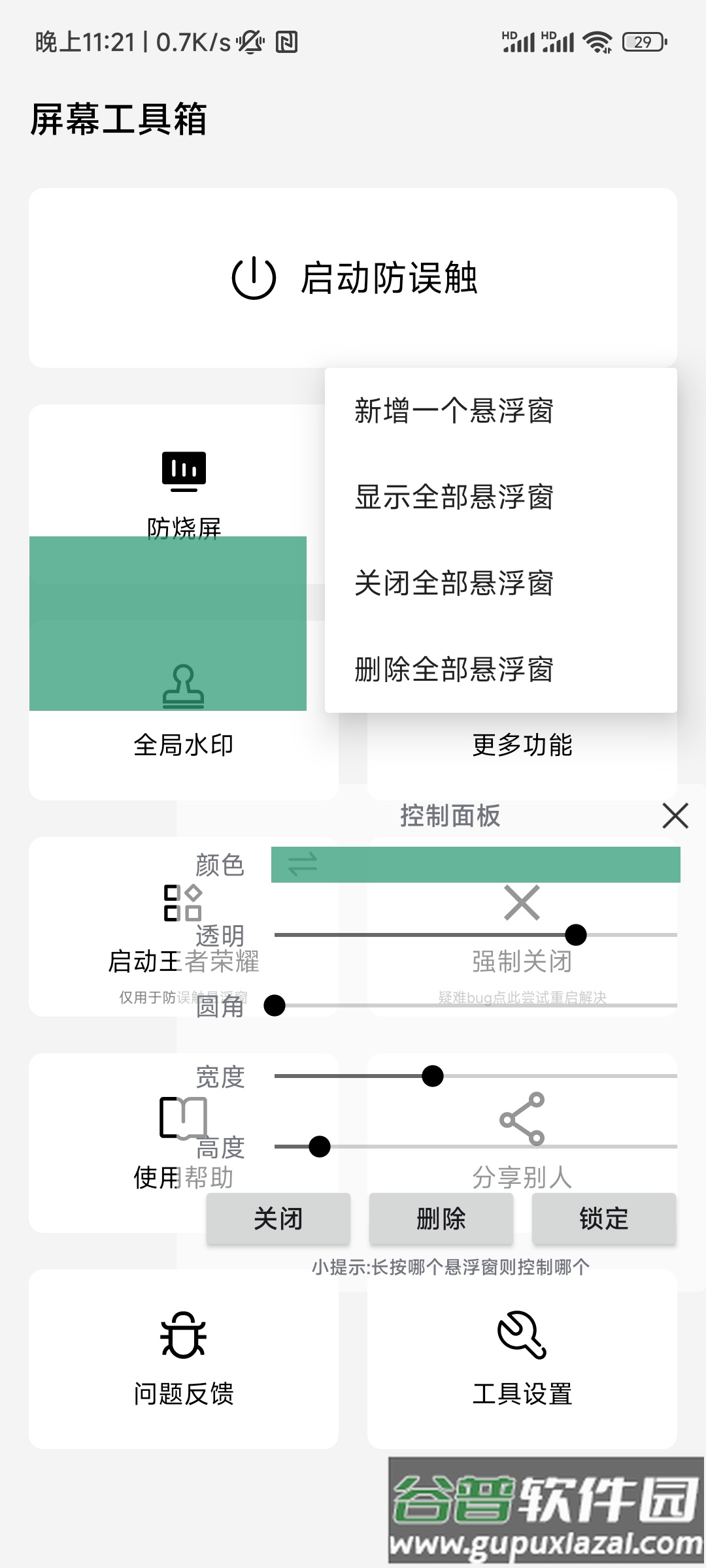Choose 显示全部悬浮窗 from the menu

[x=454, y=498]
